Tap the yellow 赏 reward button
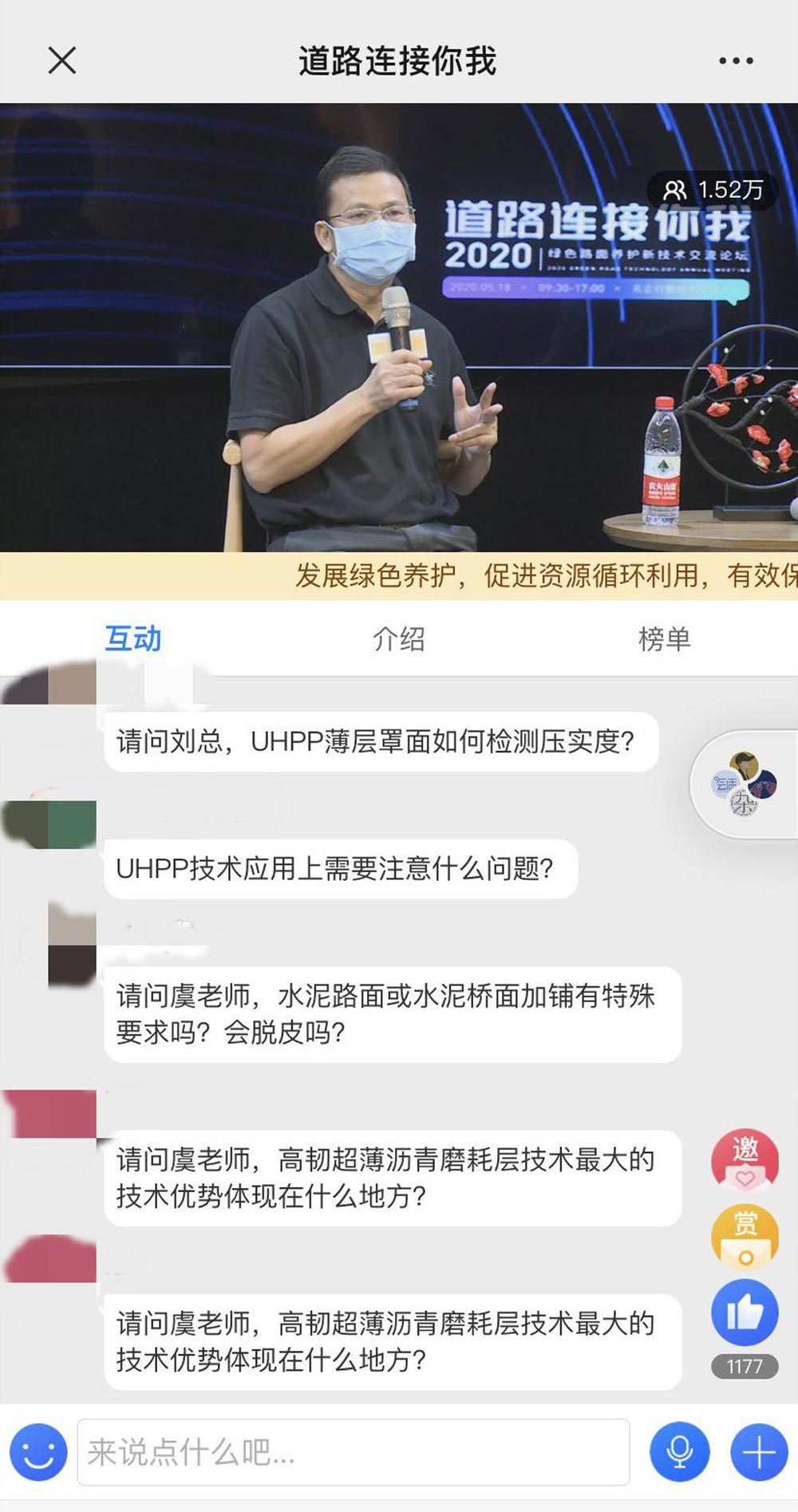798x1512 pixels. pyautogui.click(x=745, y=1235)
